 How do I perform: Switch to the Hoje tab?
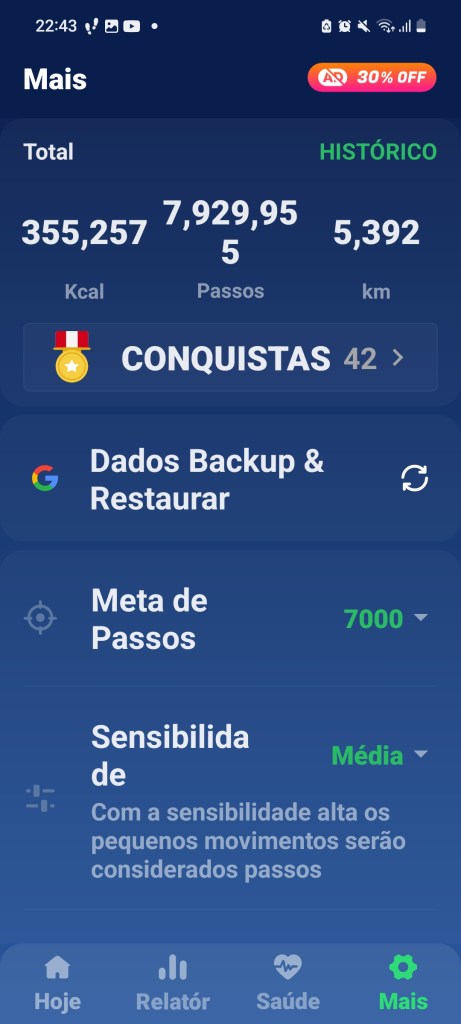(x=57, y=983)
